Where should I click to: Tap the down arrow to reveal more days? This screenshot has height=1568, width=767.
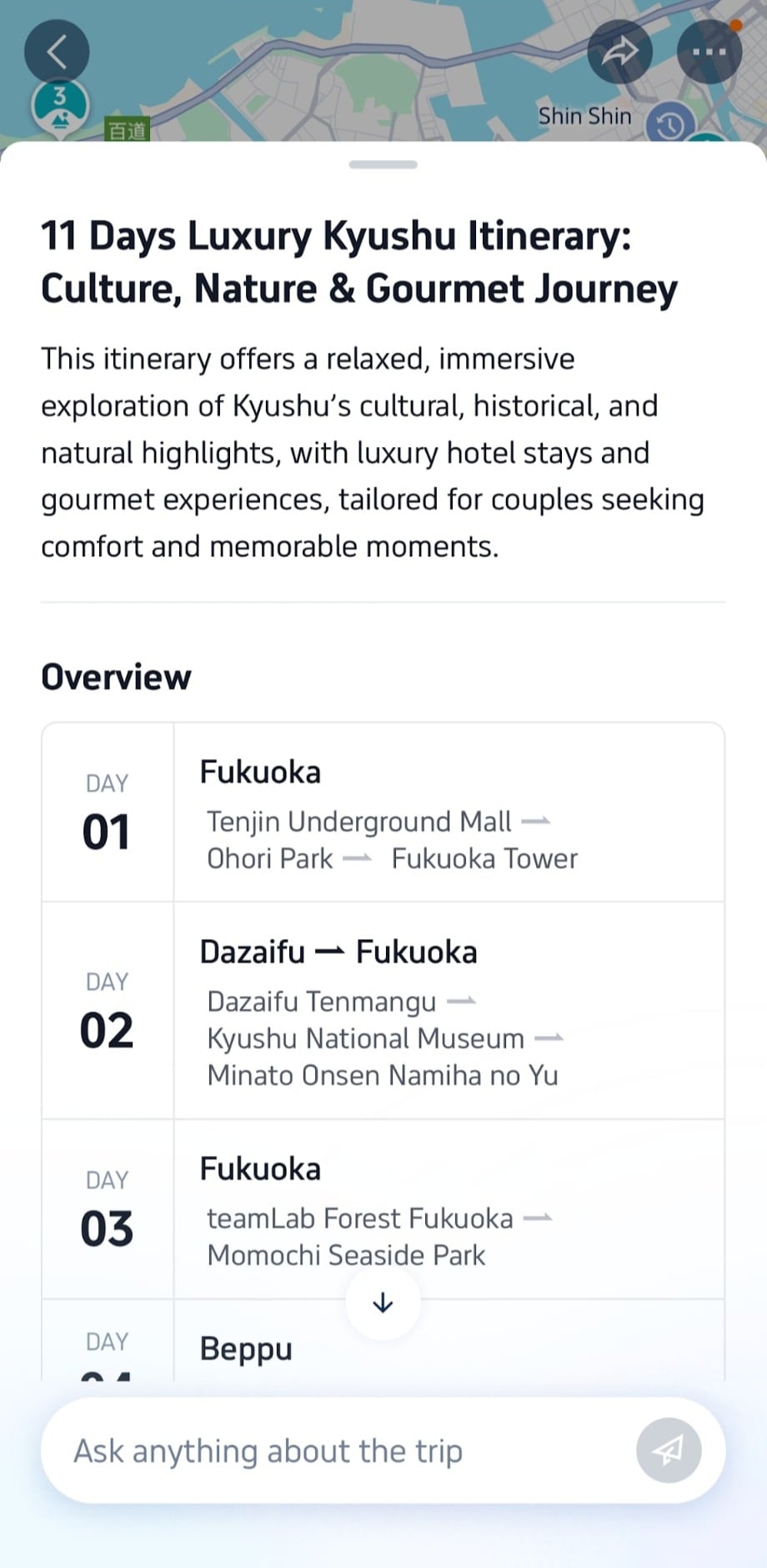(x=382, y=1303)
